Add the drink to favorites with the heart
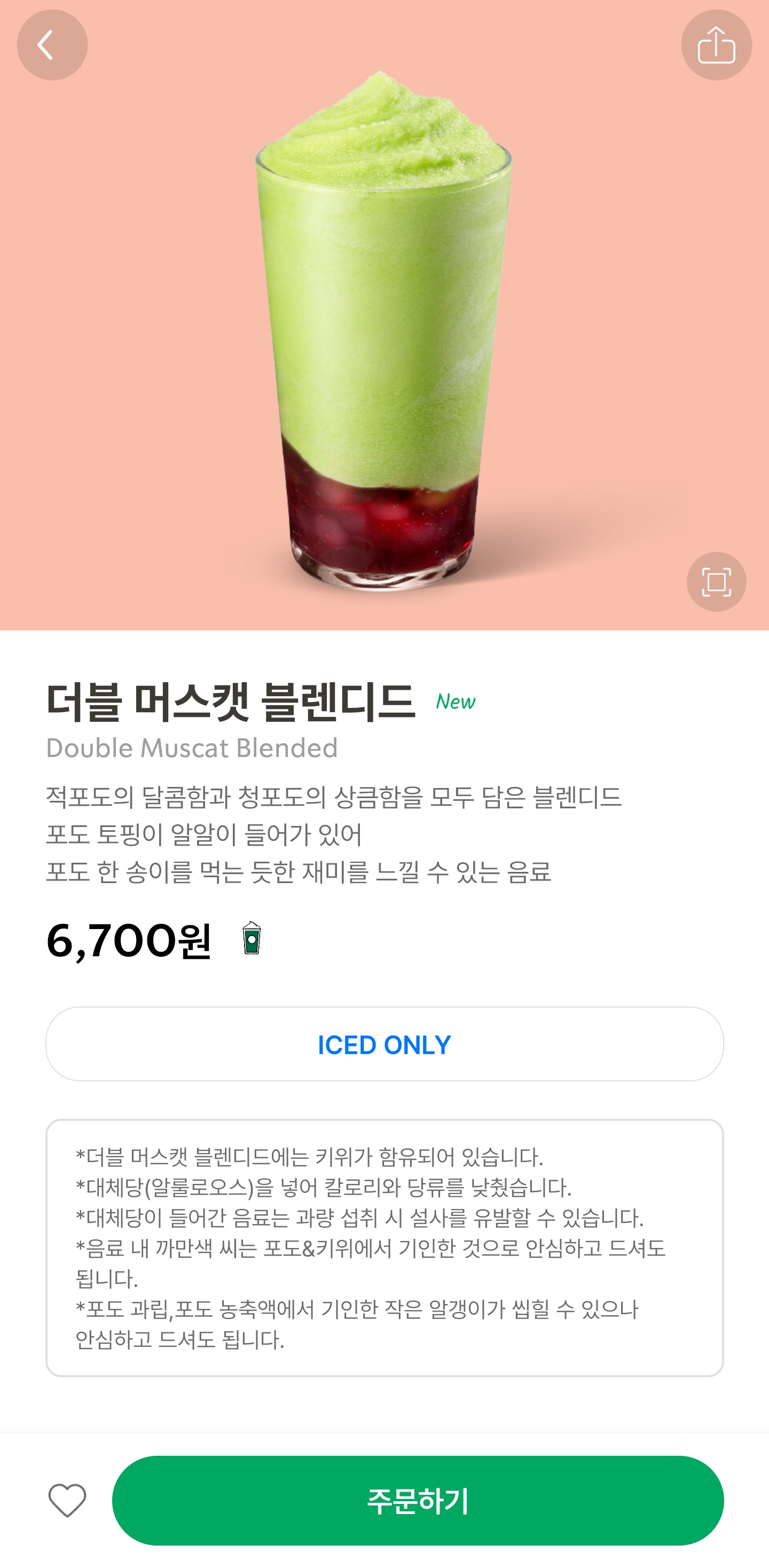769x1568 pixels. [67, 1501]
